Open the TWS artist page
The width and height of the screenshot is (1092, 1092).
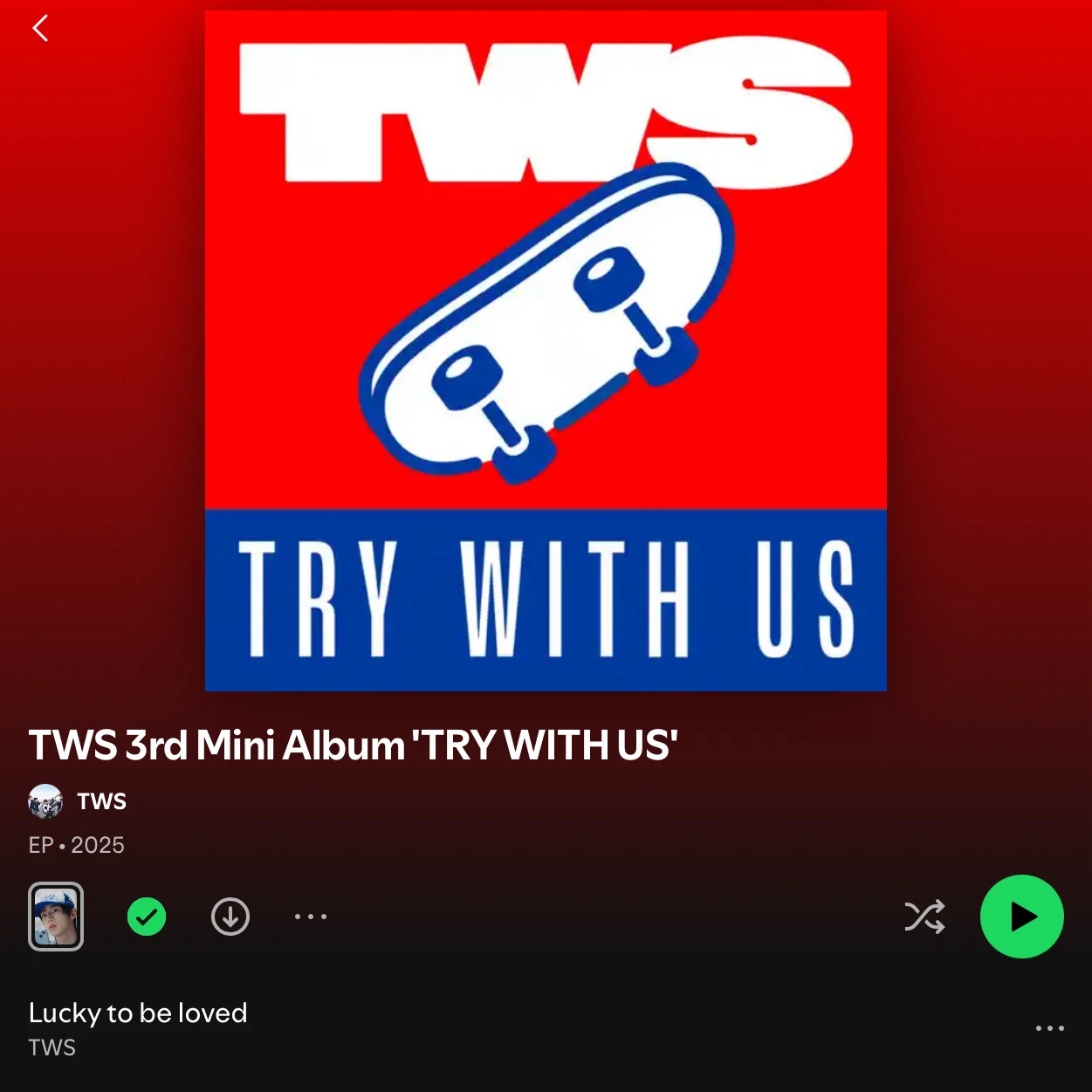[x=100, y=801]
